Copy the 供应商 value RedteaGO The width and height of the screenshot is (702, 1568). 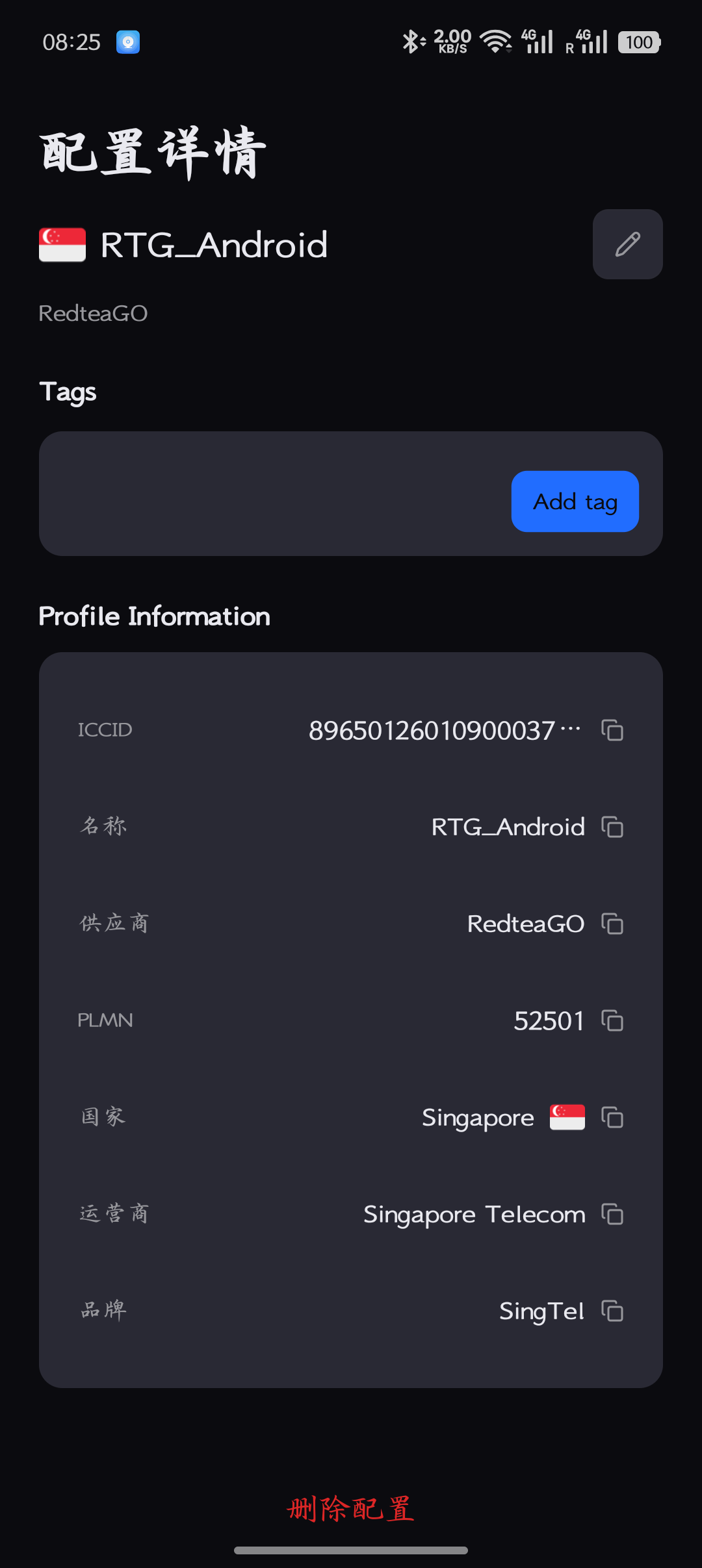612,924
